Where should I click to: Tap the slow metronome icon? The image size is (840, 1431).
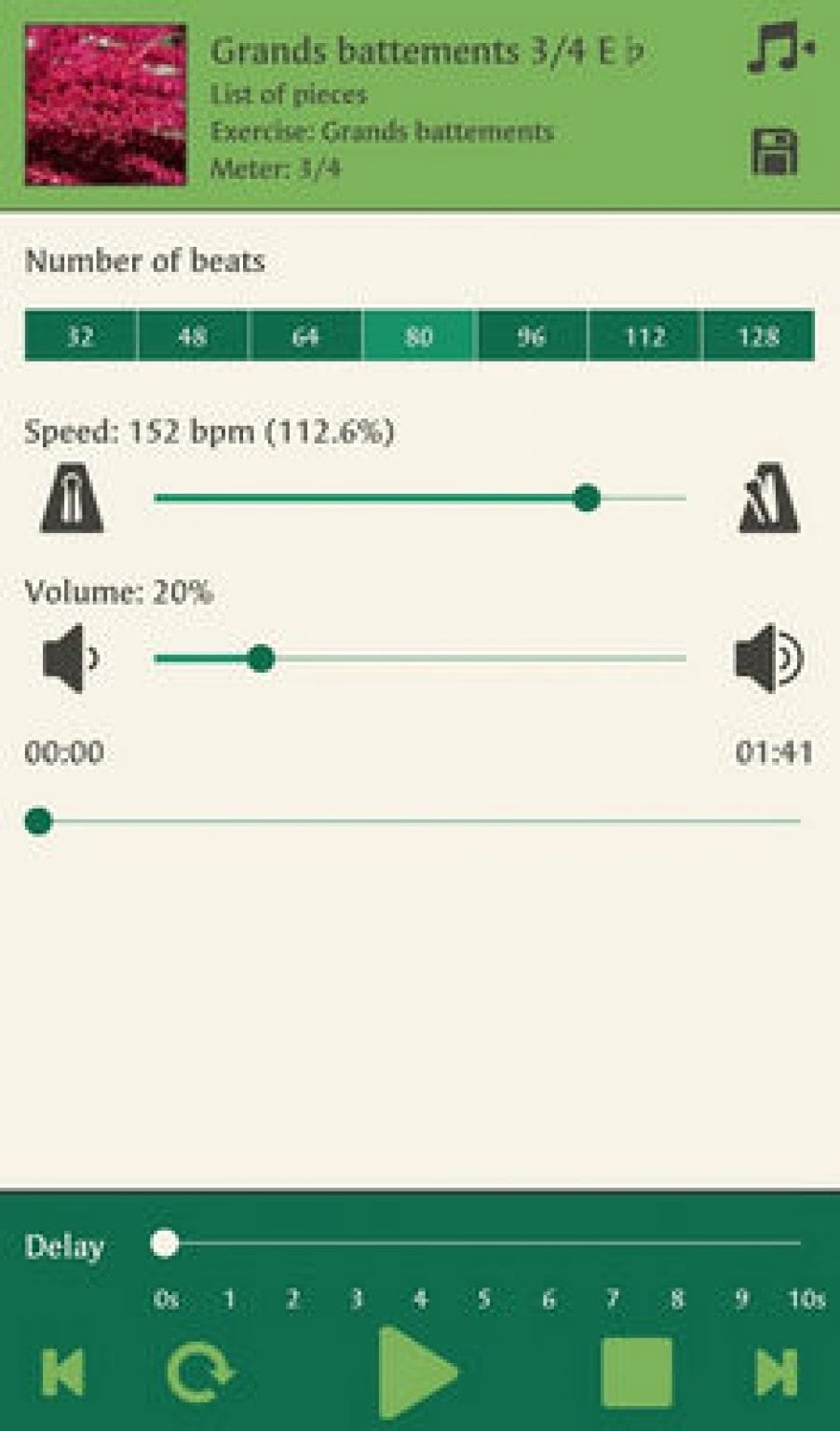72,499
